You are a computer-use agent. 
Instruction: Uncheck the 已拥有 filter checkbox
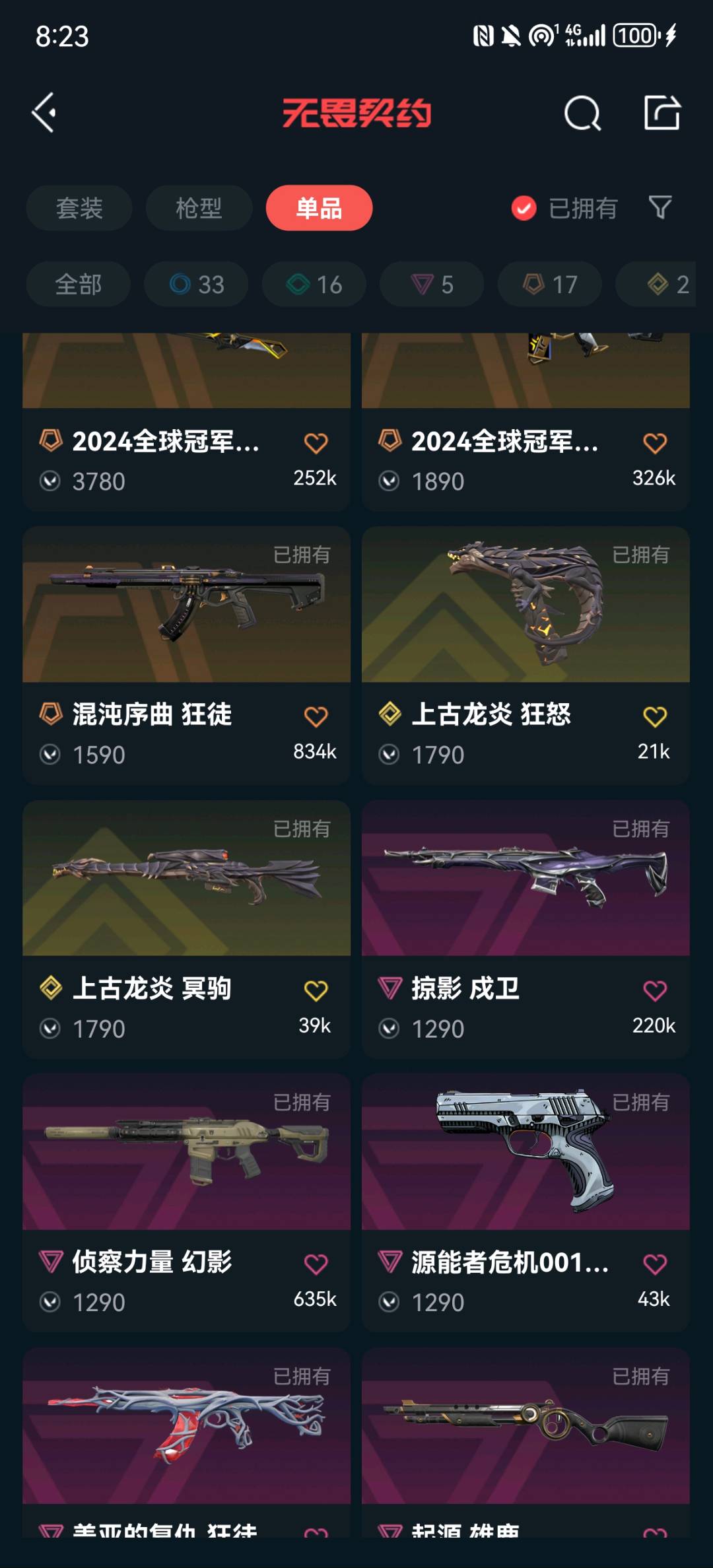pos(524,209)
